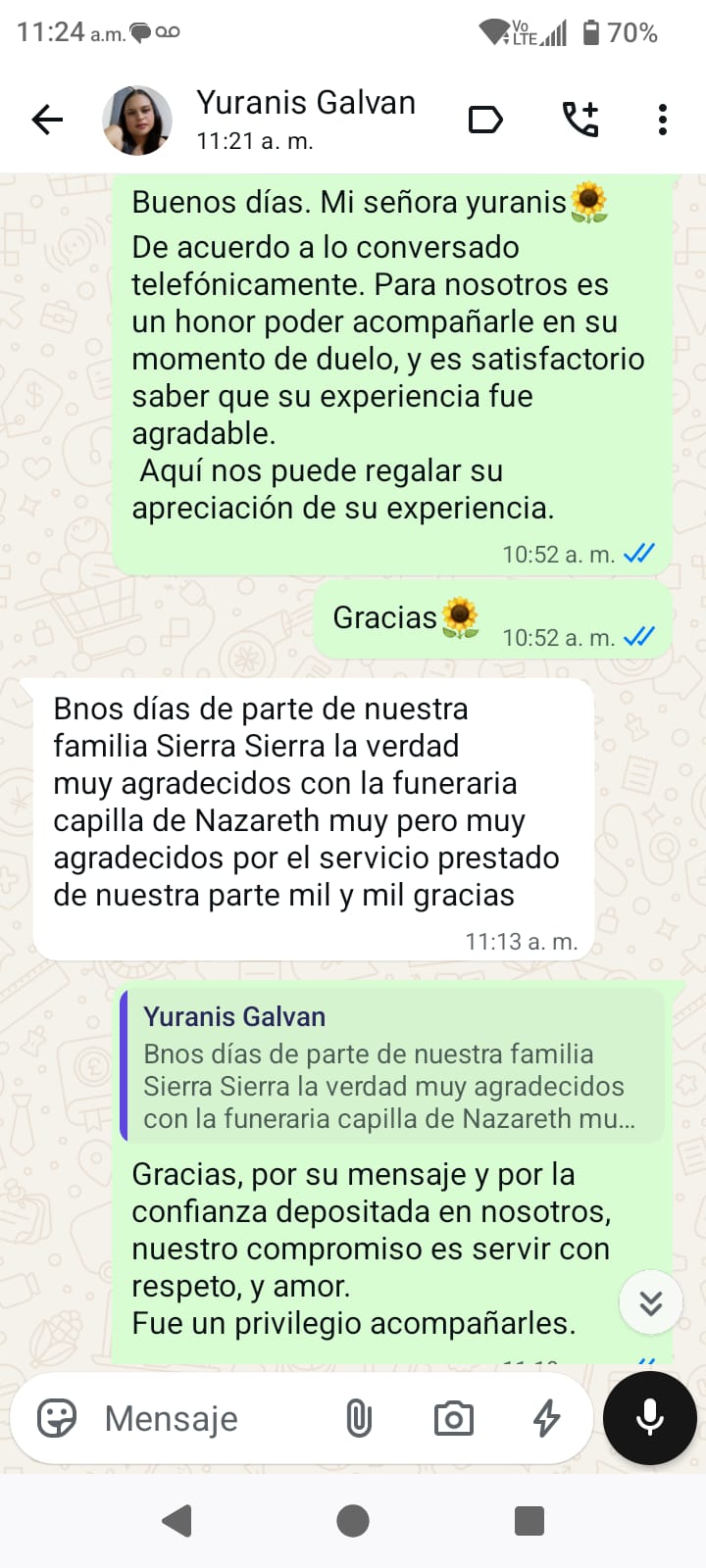The width and height of the screenshot is (706, 1568).
Task: Open the three-dot overflow menu
Action: tap(663, 118)
